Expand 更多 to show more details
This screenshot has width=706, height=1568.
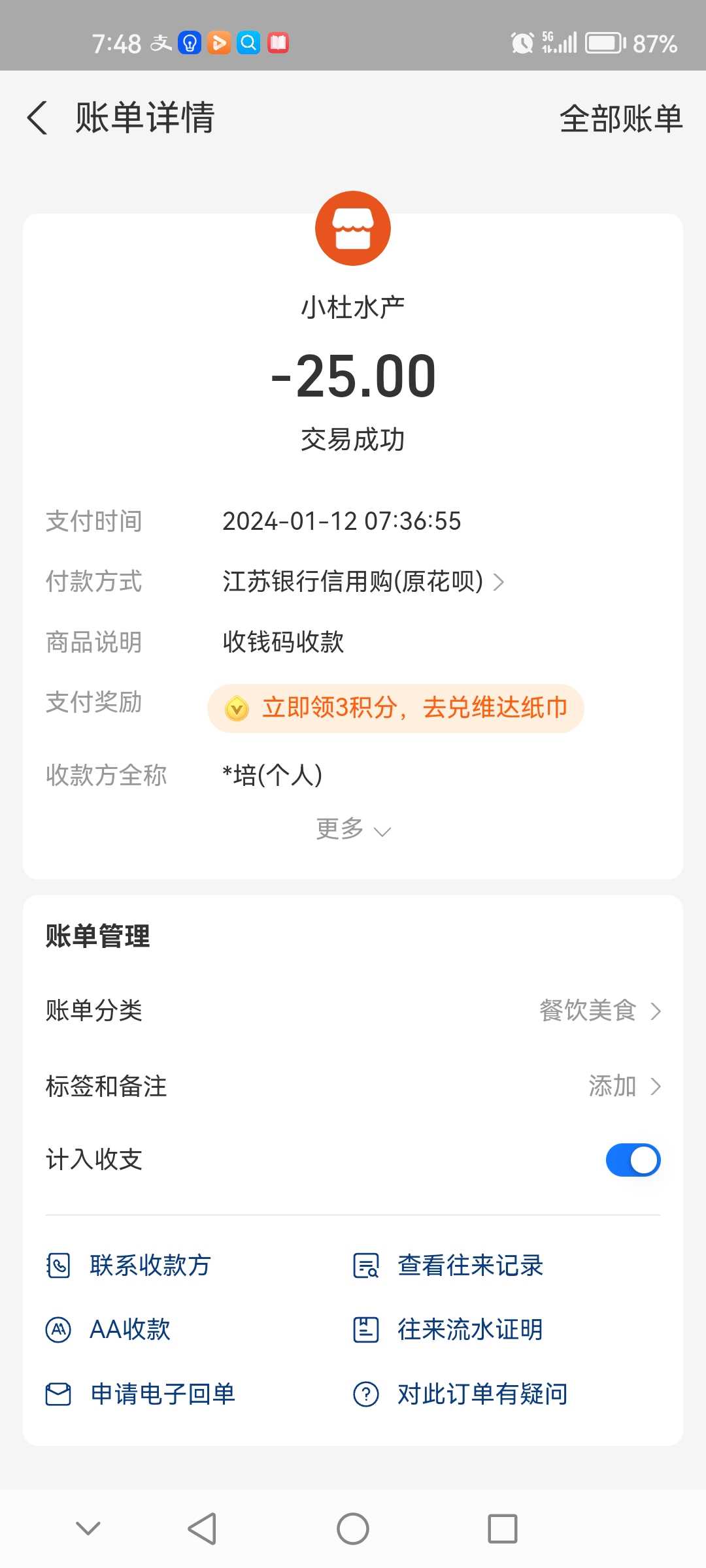coord(353,829)
